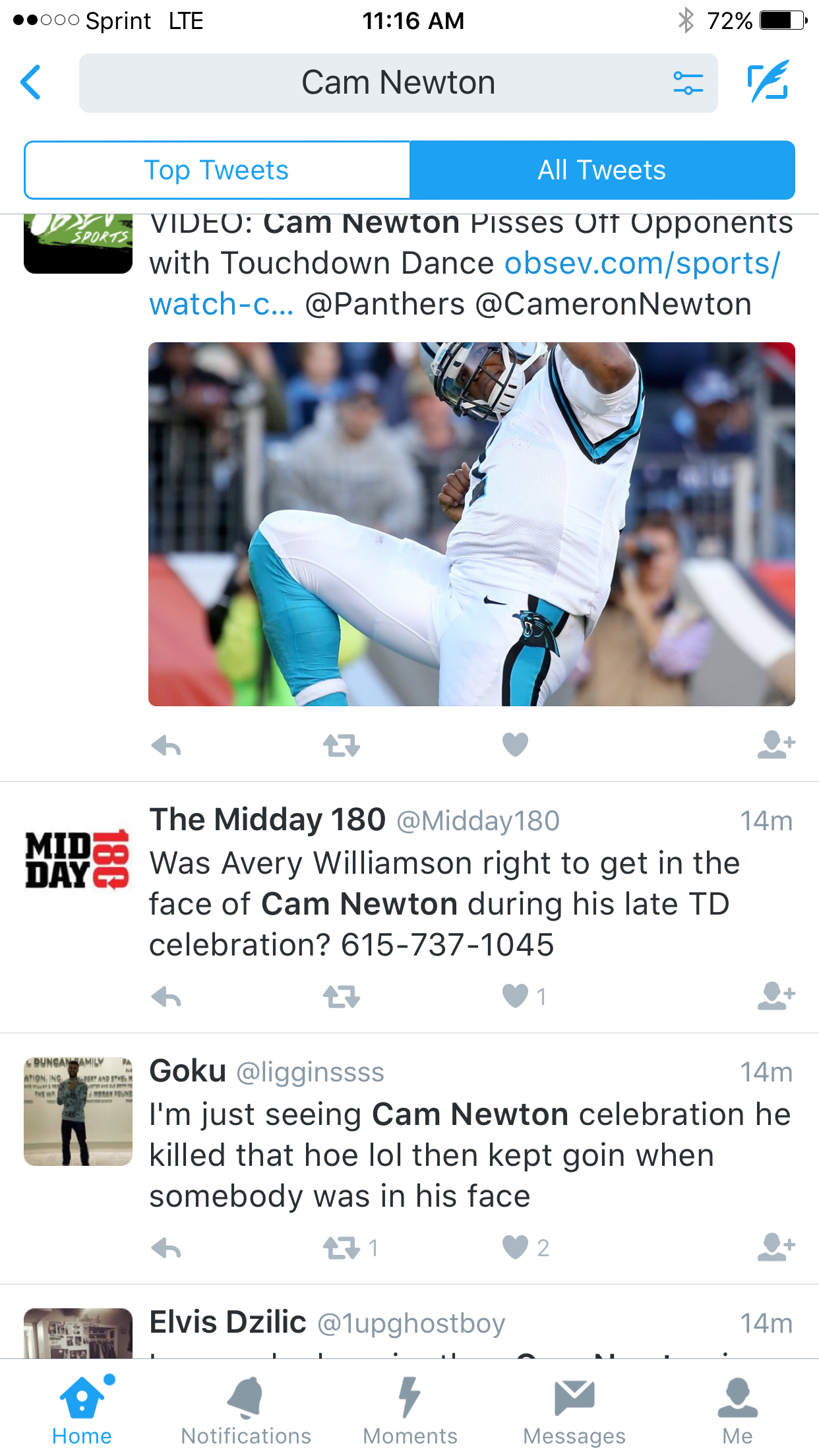Retweet the Obsev Sports video tweet
Viewport: 819px width, 1456px height.
click(341, 746)
